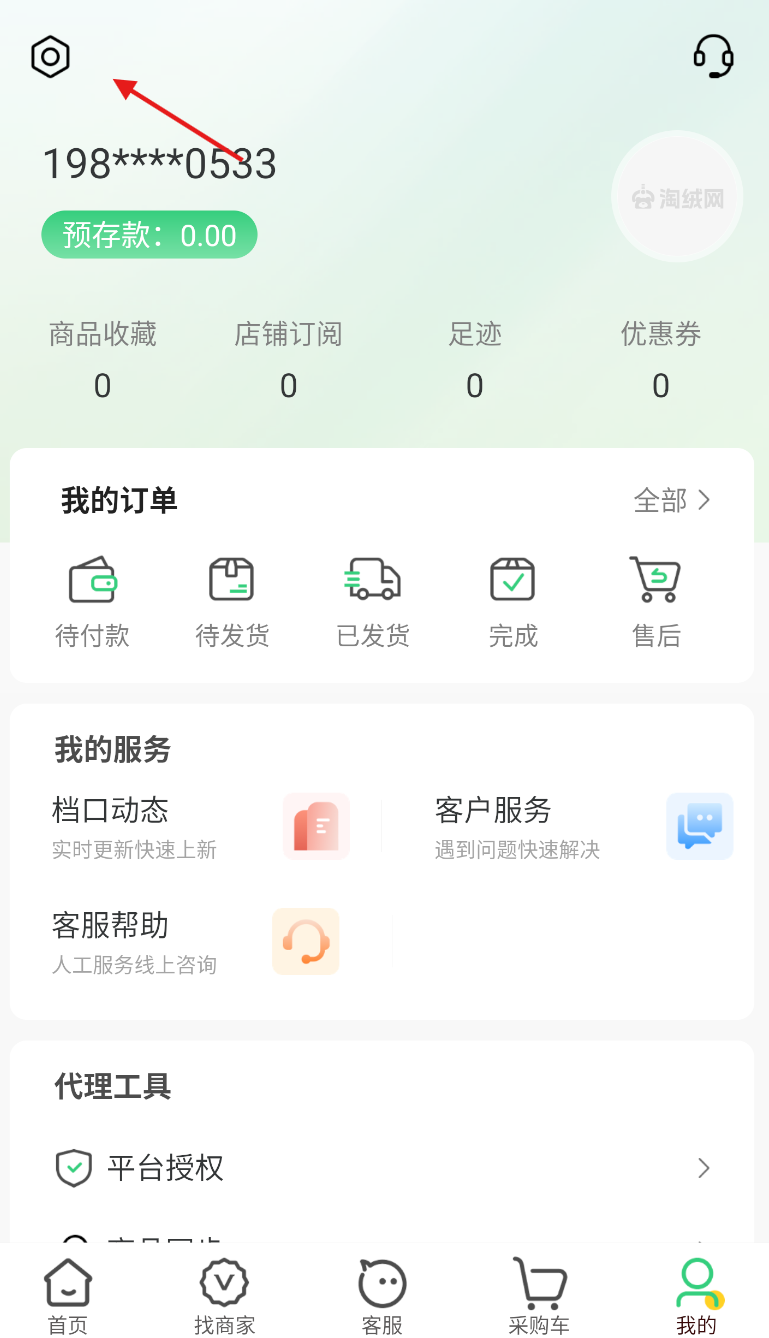Screen dimensions: 769x1338
Task: Open the settings gear icon
Action: click(x=50, y=57)
